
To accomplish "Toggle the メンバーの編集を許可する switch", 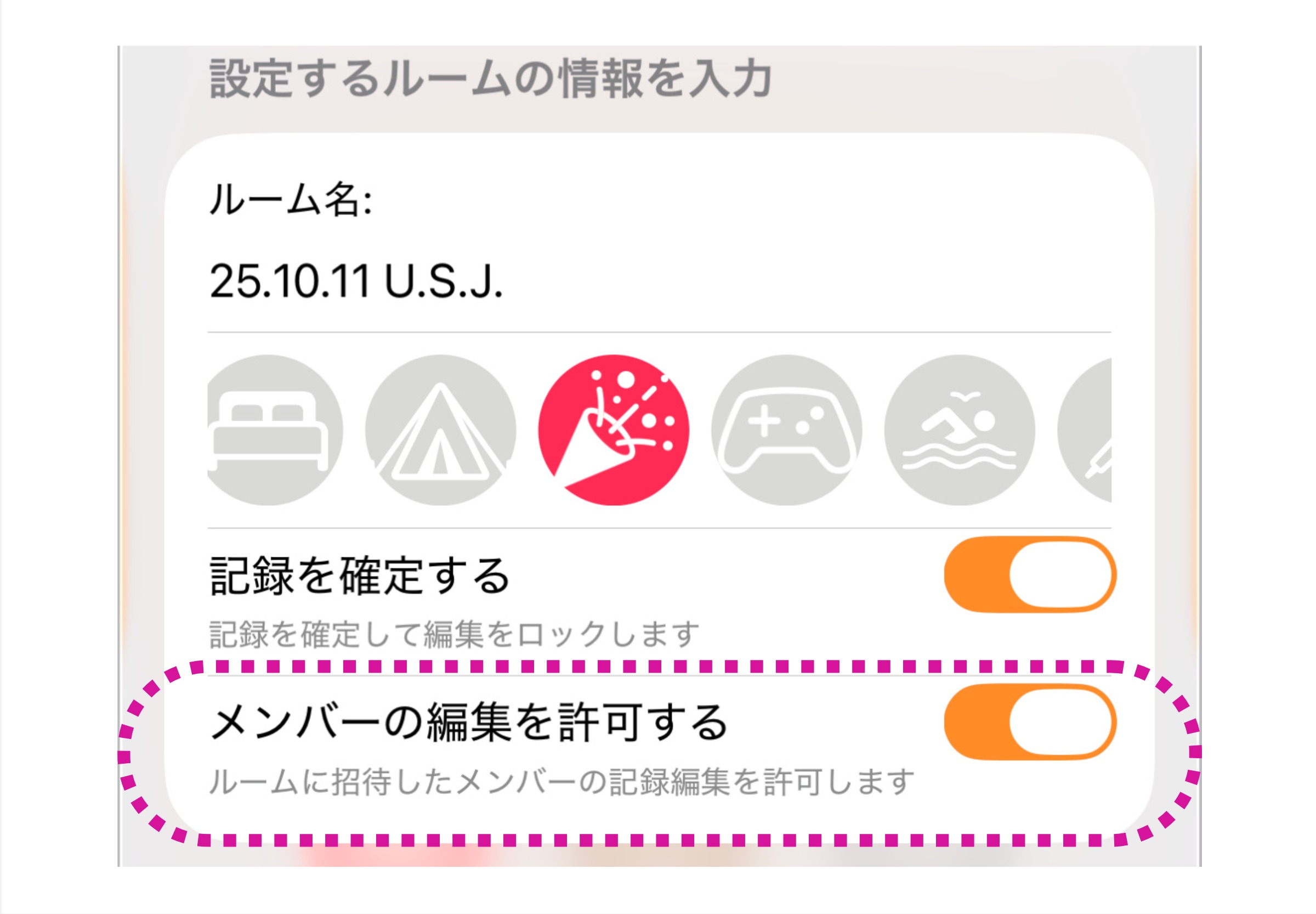I will click(x=1030, y=722).
